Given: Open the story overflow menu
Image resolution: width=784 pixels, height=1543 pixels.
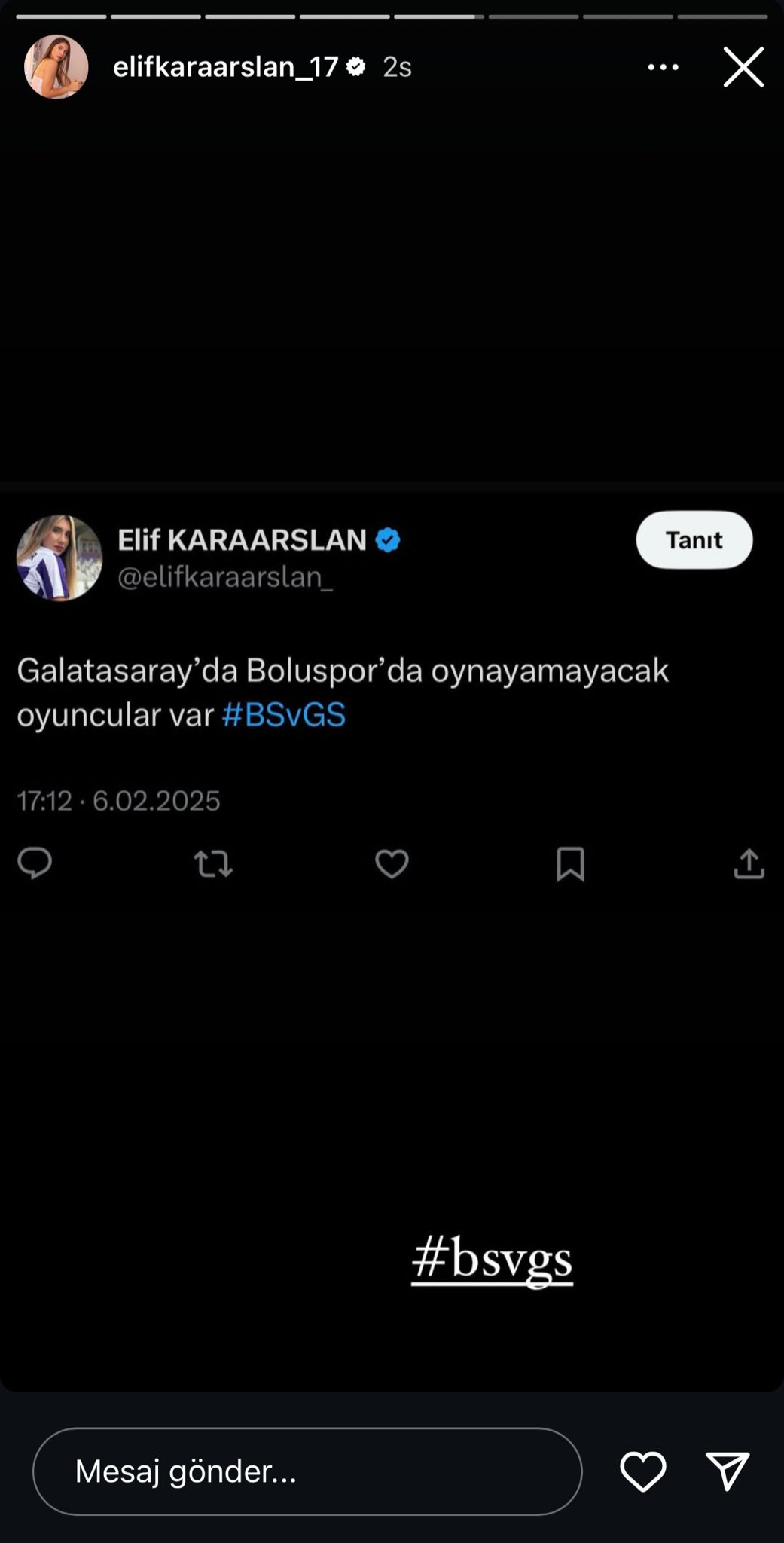Looking at the screenshot, I should pyautogui.click(x=663, y=67).
